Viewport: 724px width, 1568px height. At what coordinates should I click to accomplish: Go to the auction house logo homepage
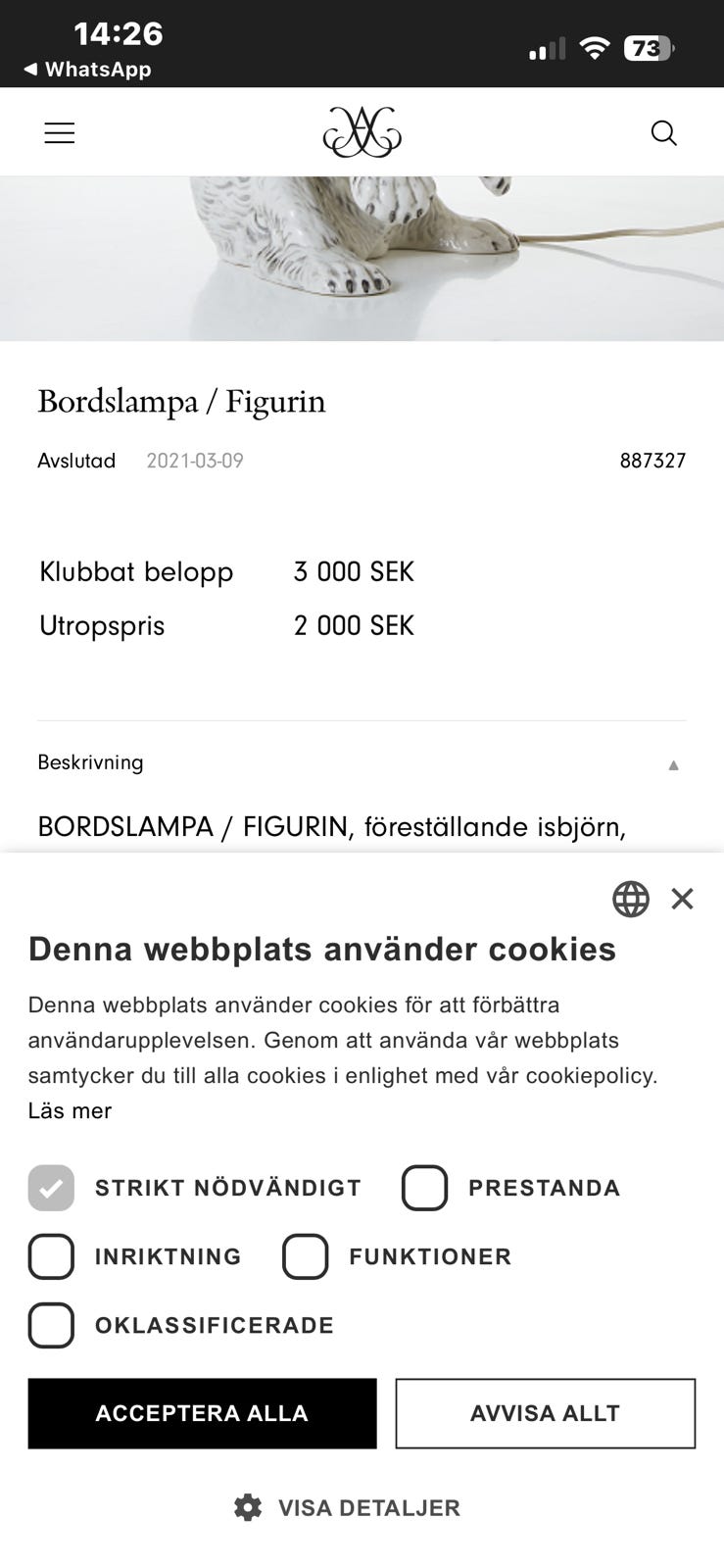tap(362, 132)
